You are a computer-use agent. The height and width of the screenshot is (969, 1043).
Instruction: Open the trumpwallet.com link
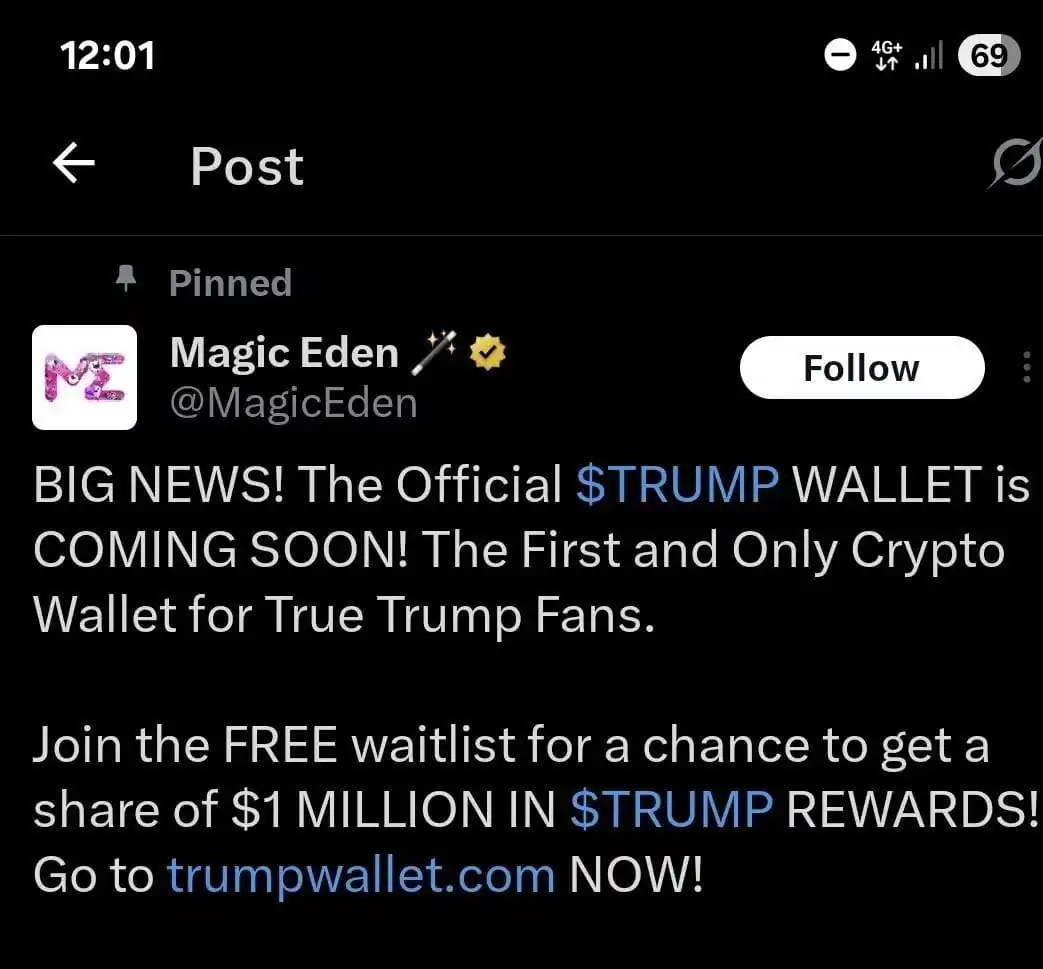click(x=360, y=876)
